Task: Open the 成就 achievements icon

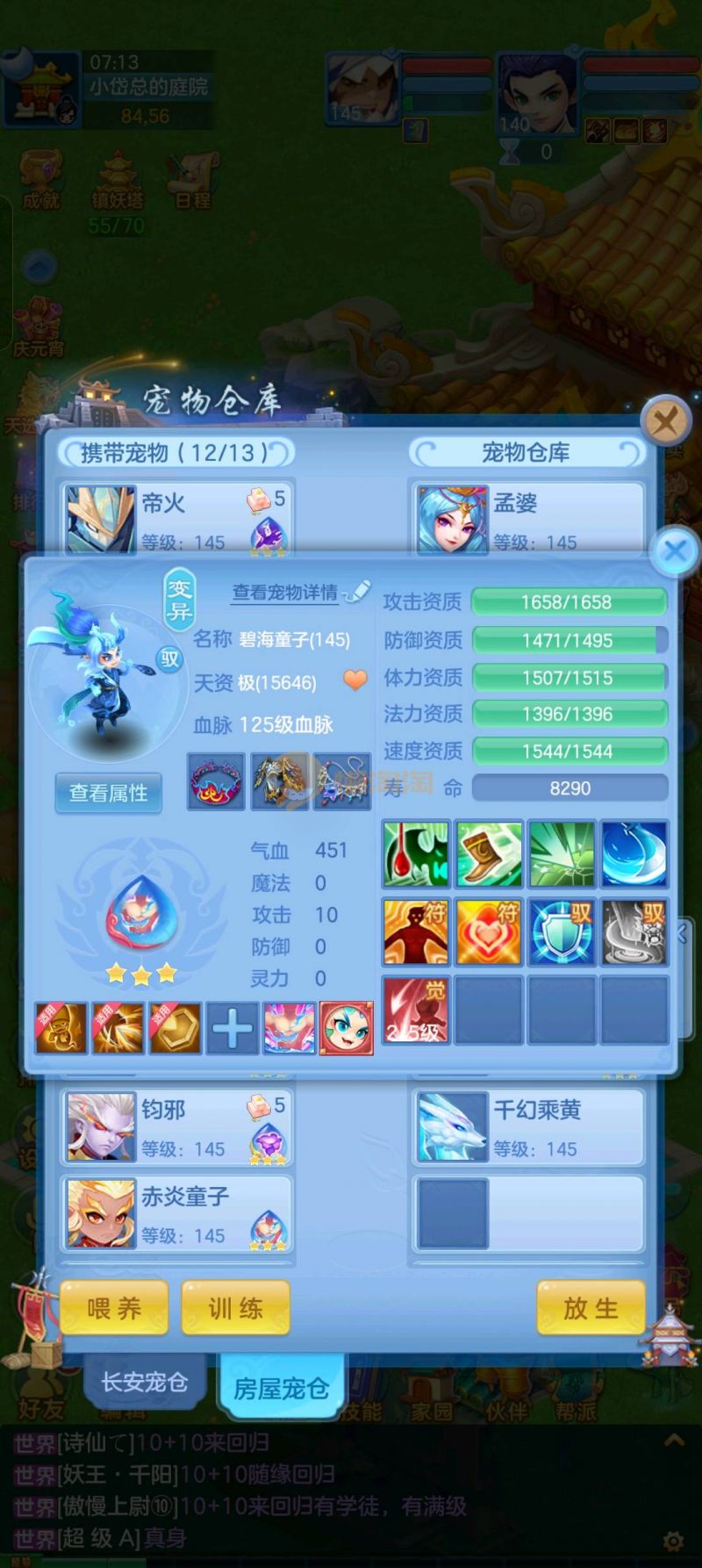Action: point(40,181)
